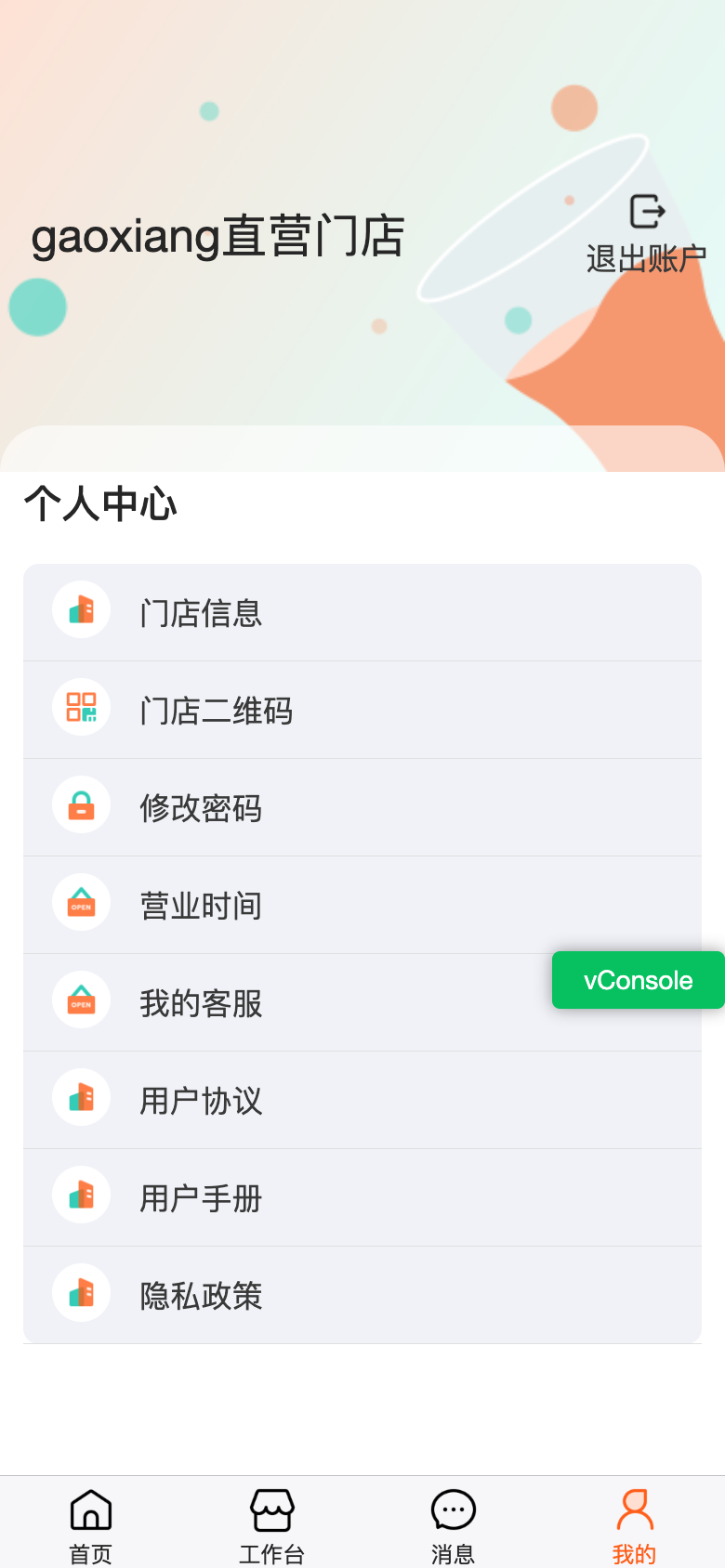Open 营业时间 settings
725x1568 pixels.
362,906
